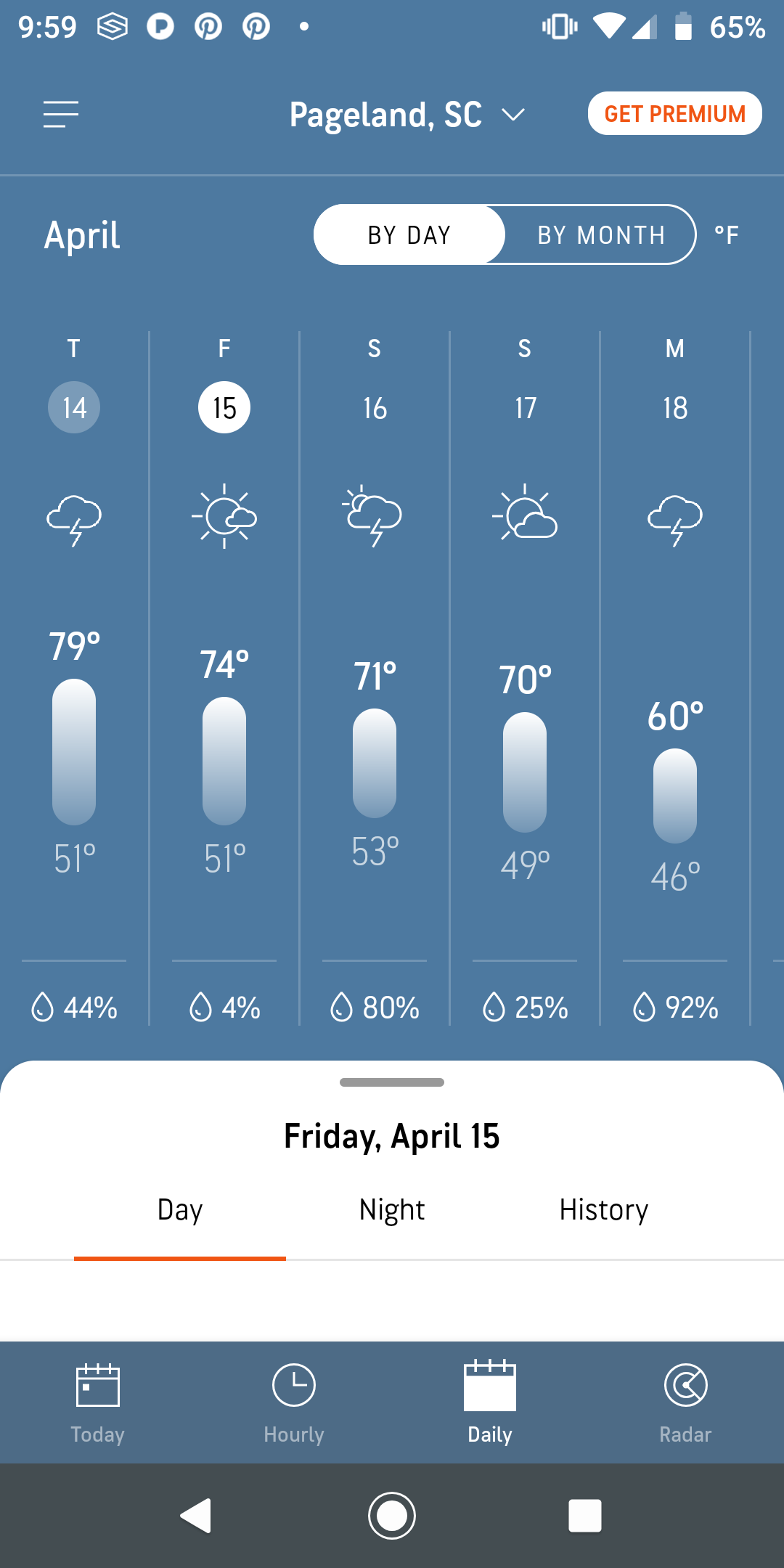Viewport: 784px width, 1568px height.
Task: Tap the Get Premium button
Action: [x=674, y=113]
